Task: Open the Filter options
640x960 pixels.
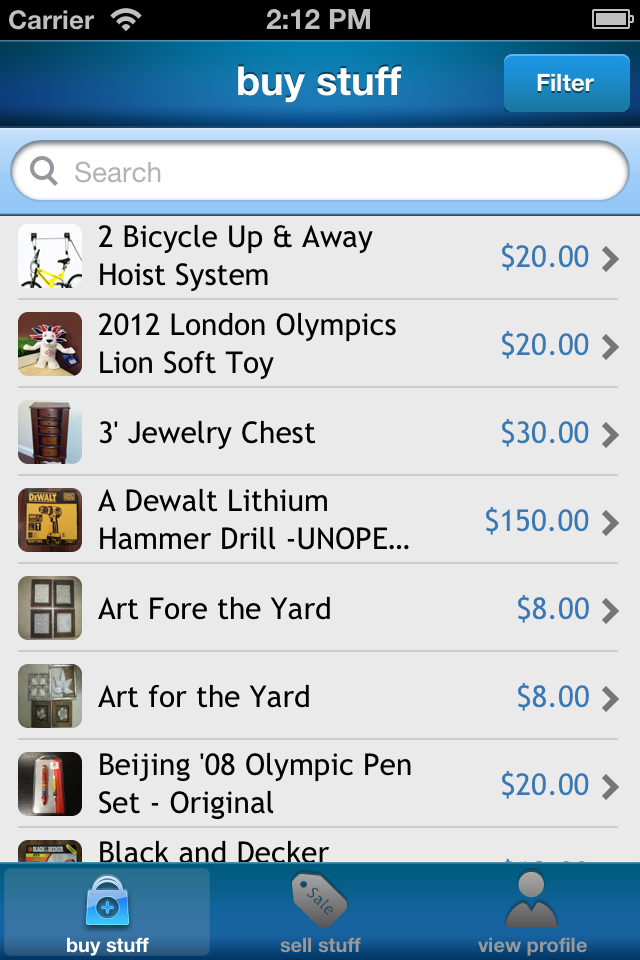Action: [x=564, y=83]
